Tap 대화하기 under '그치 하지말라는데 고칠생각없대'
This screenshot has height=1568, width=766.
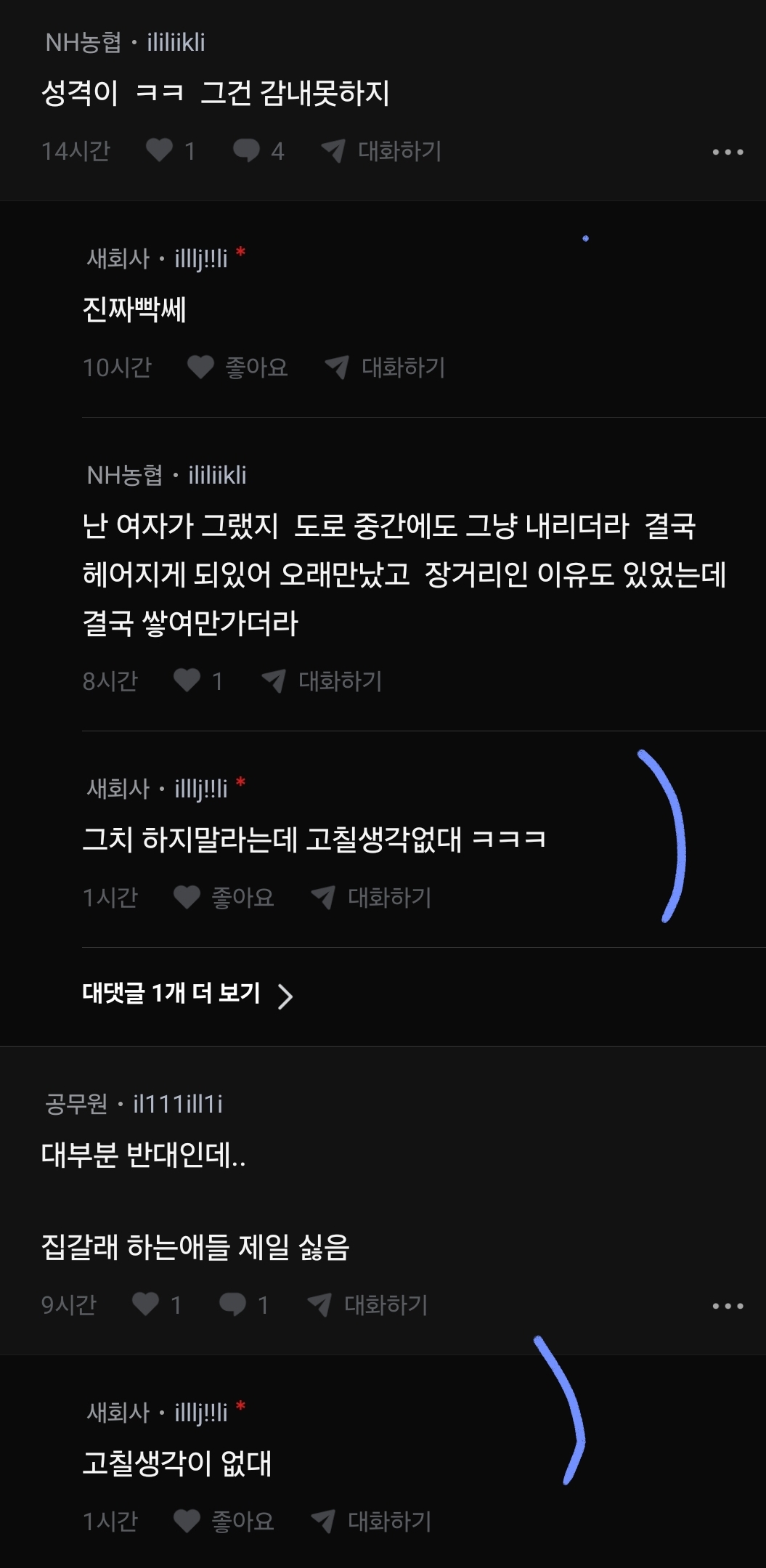pyautogui.click(x=372, y=897)
